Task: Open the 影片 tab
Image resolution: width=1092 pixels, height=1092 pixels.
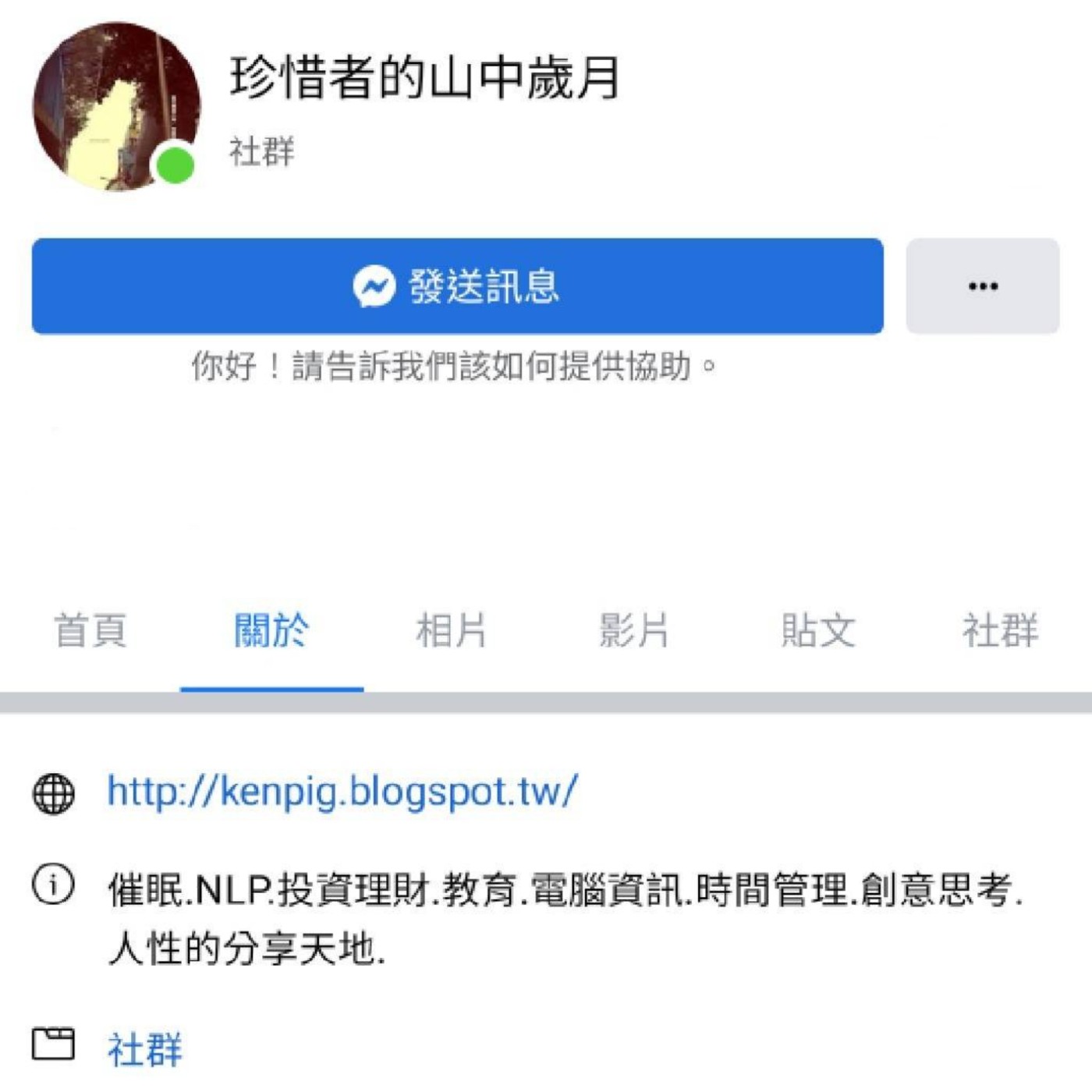Action: pyautogui.click(x=633, y=630)
